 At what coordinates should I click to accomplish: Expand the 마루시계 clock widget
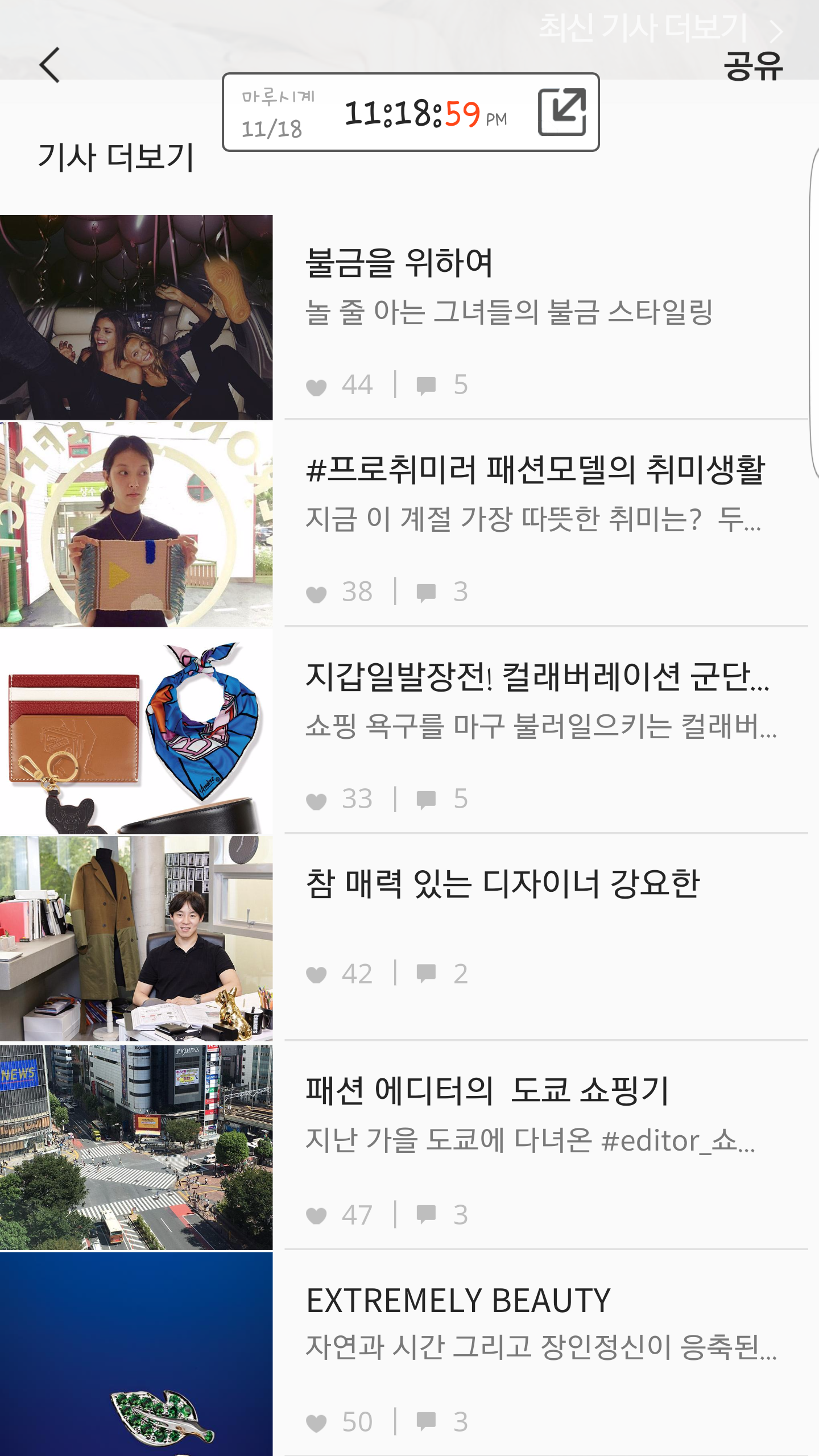tap(562, 112)
